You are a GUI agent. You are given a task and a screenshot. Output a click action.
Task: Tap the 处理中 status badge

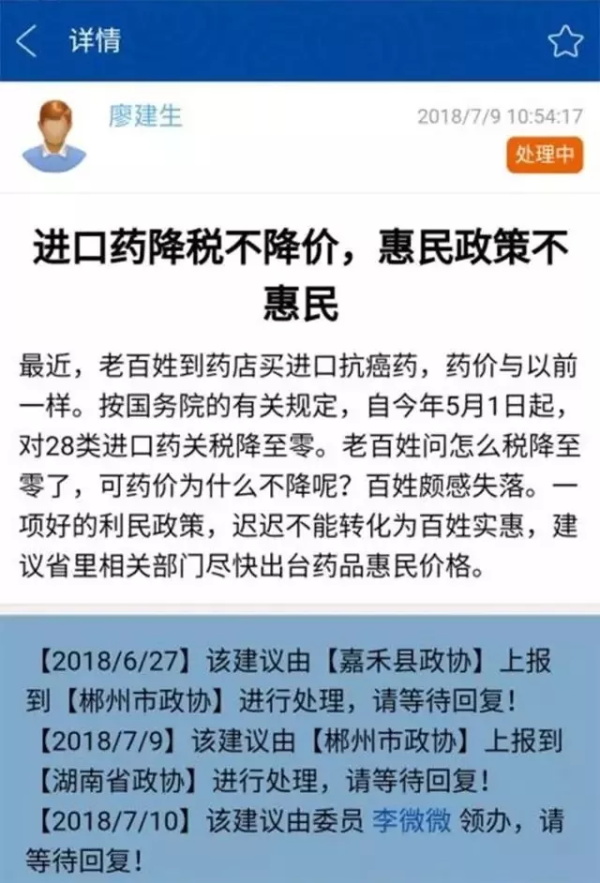(x=544, y=154)
